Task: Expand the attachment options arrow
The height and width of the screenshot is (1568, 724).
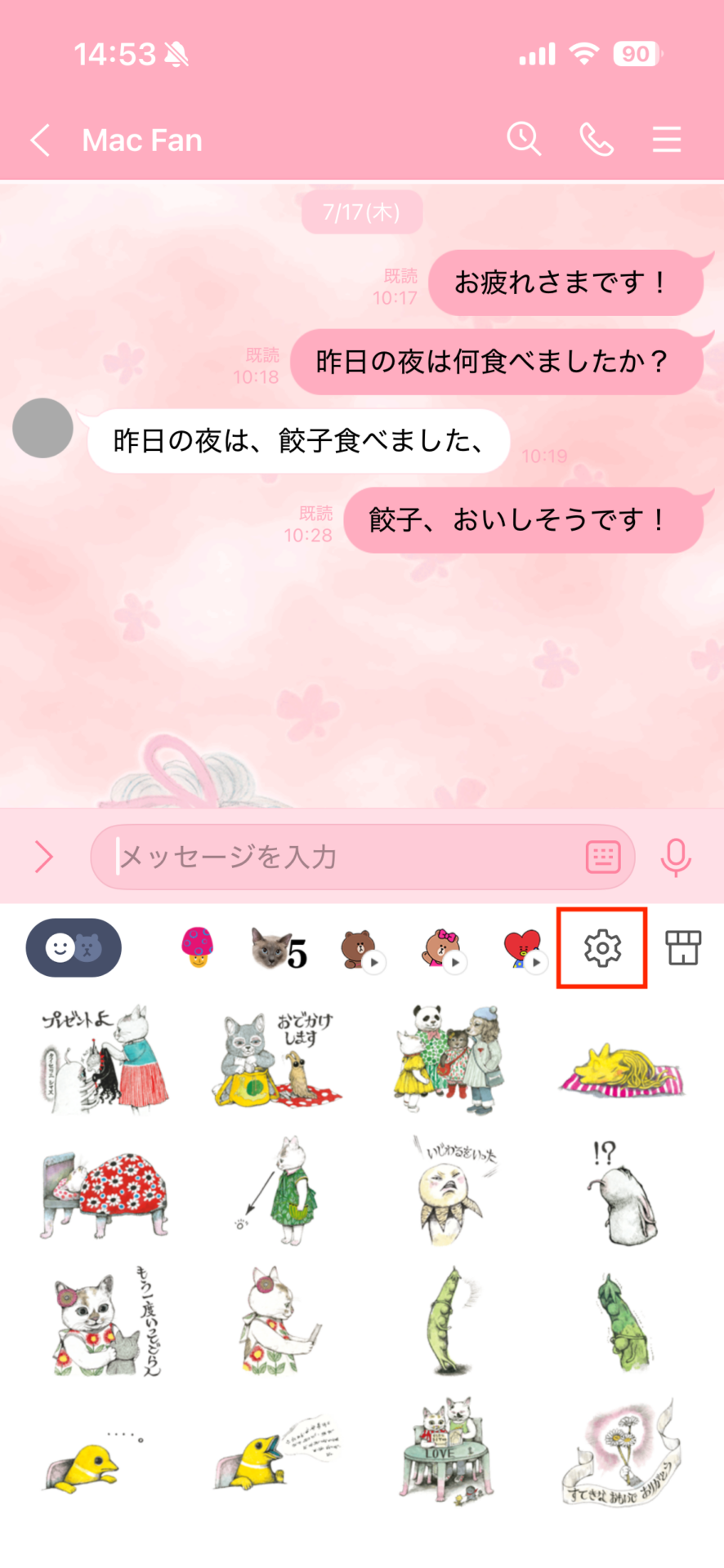Action: pos(44,857)
